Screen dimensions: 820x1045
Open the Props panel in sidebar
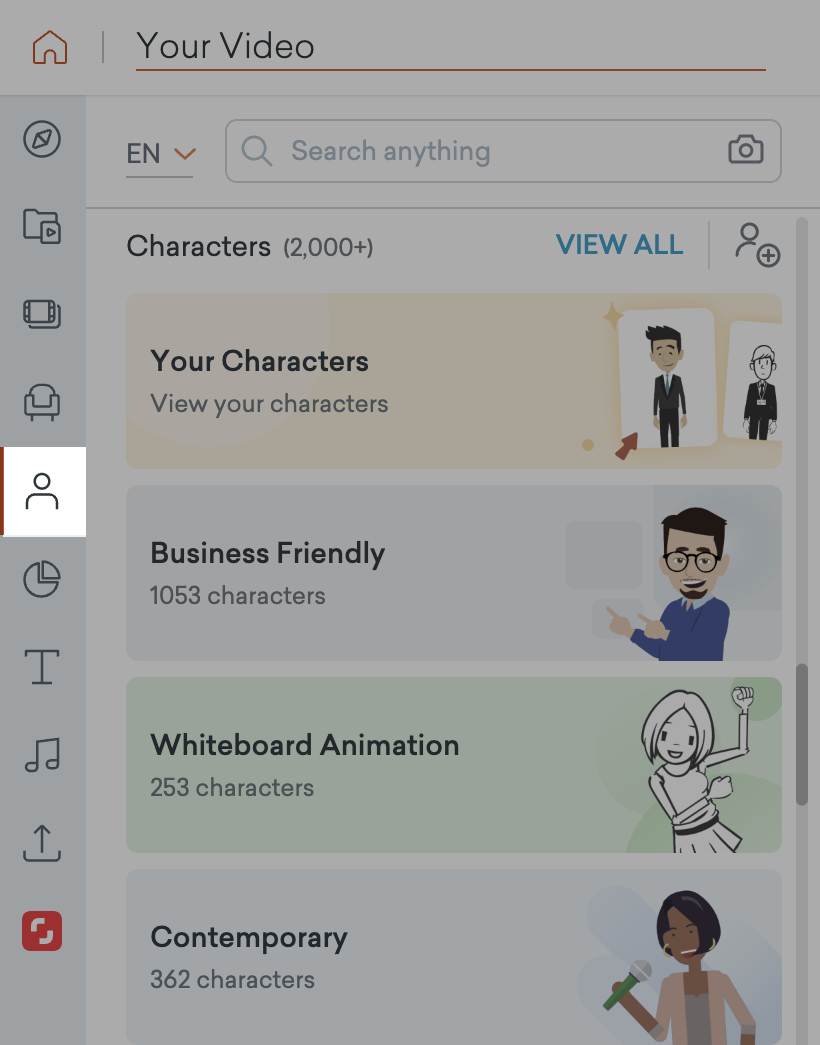42,403
